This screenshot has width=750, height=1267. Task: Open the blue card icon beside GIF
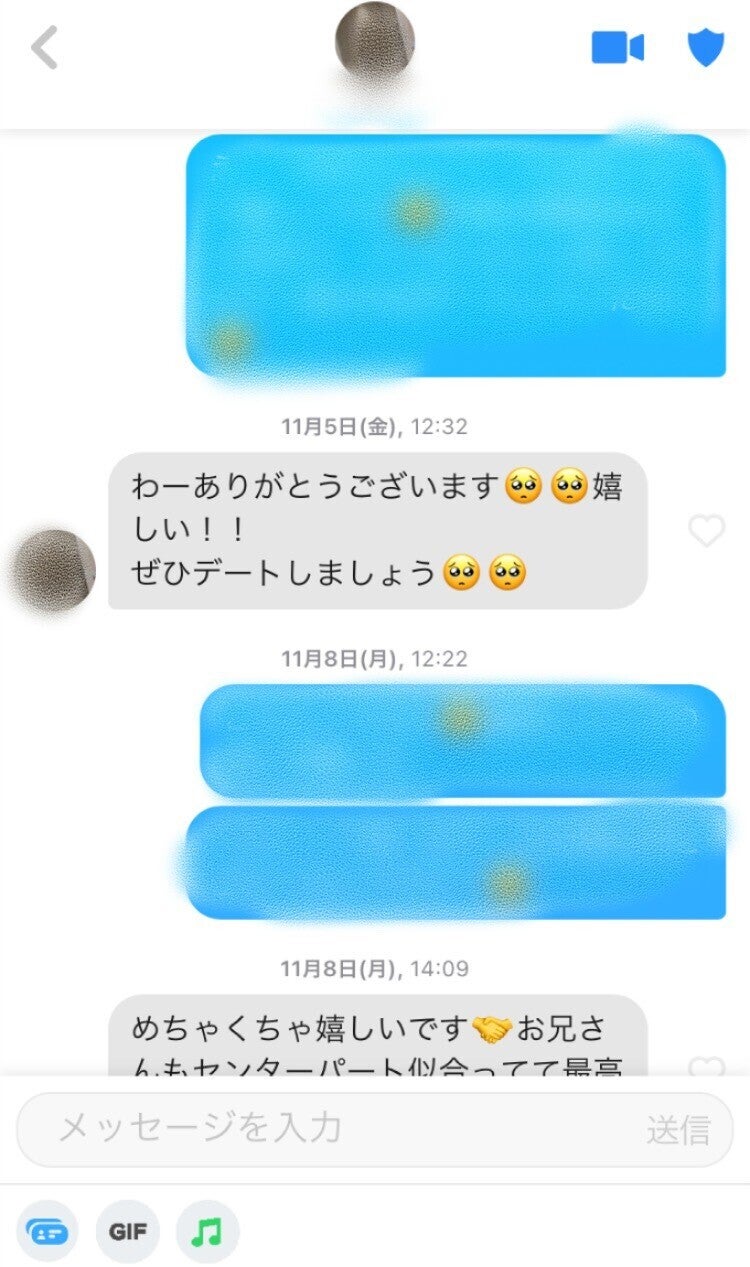pyautogui.click(x=48, y=1231)
